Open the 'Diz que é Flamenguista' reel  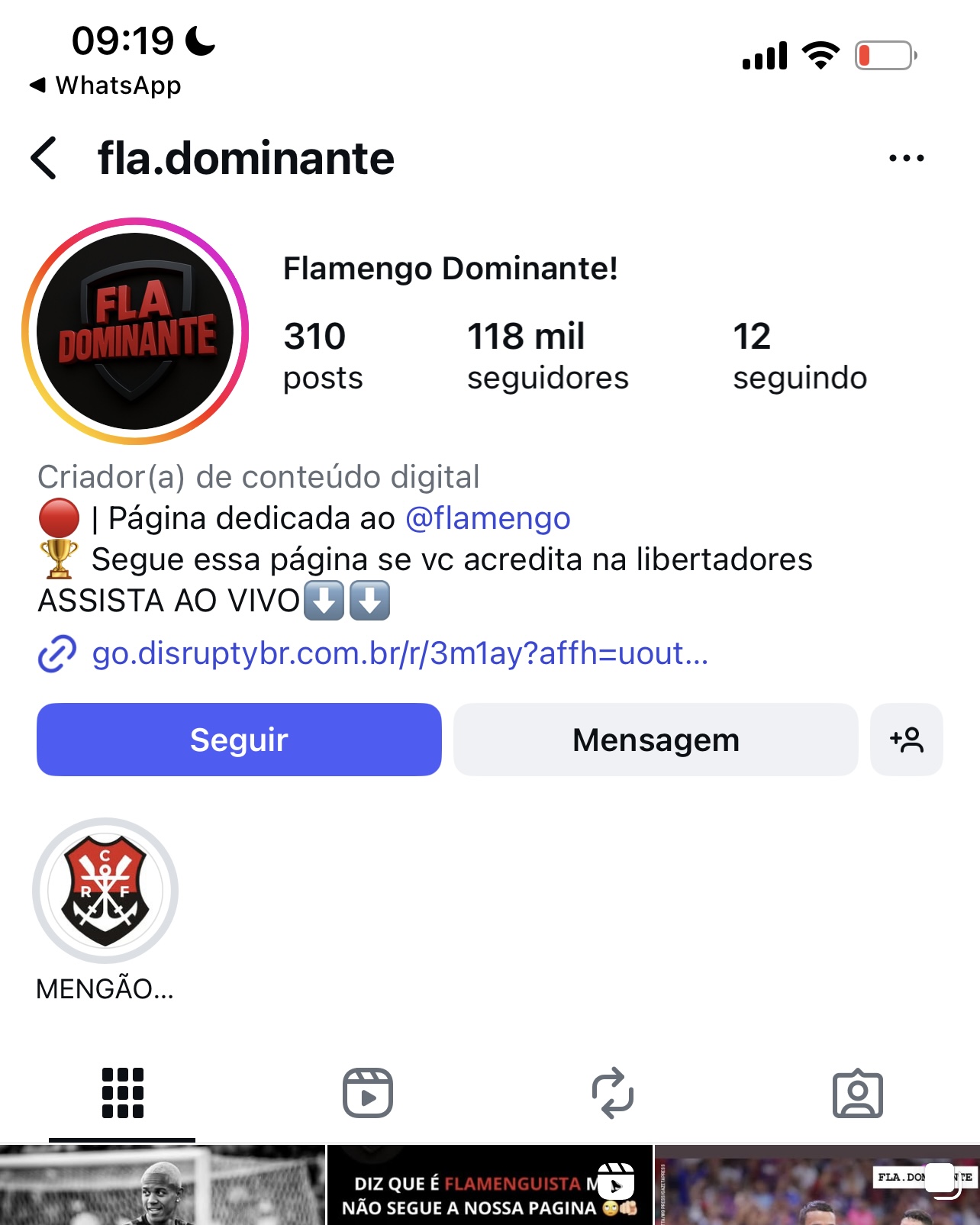click(489, 1185)
